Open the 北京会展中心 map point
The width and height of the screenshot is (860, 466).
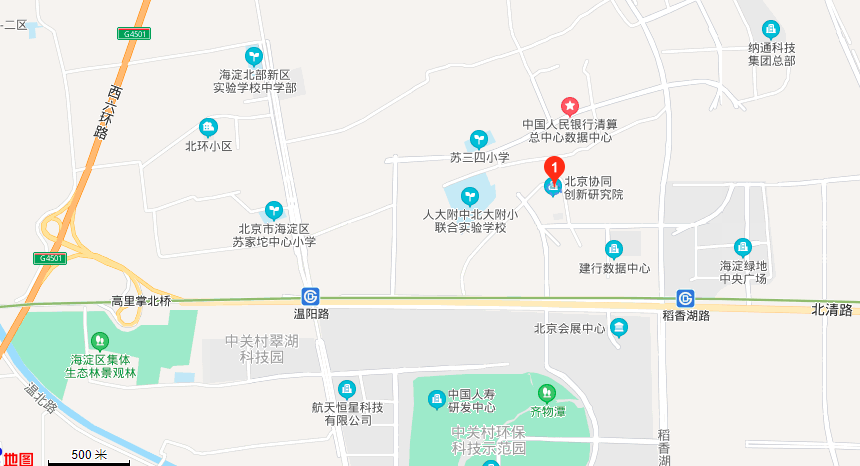[619, 327]
